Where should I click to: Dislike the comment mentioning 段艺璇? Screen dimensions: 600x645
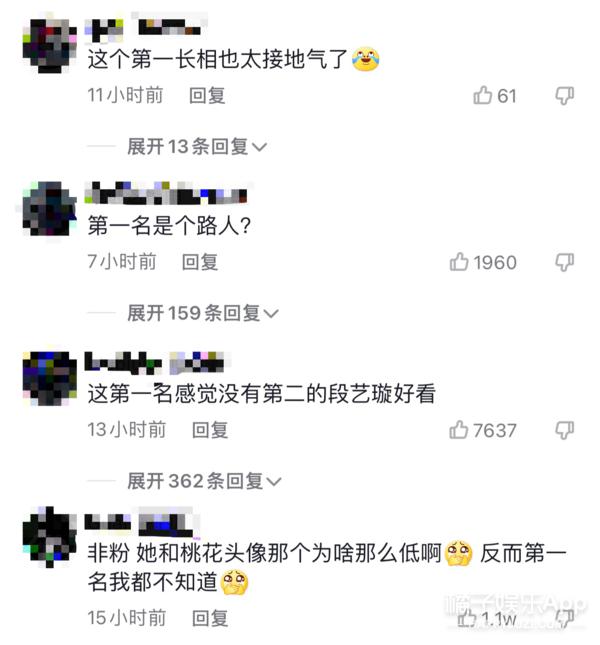point(564,430)
